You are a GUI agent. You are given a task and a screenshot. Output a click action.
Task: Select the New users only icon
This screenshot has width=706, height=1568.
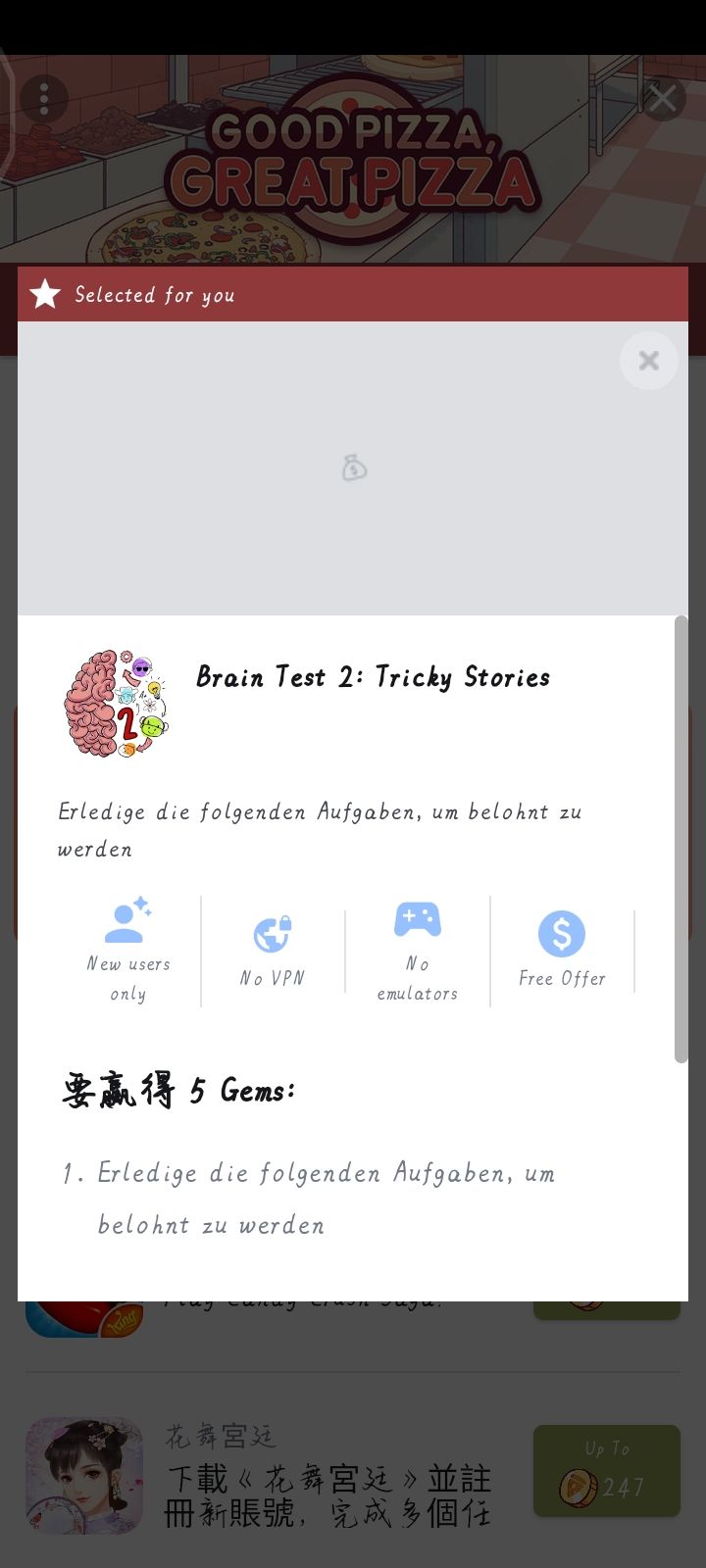pos(128,918)
